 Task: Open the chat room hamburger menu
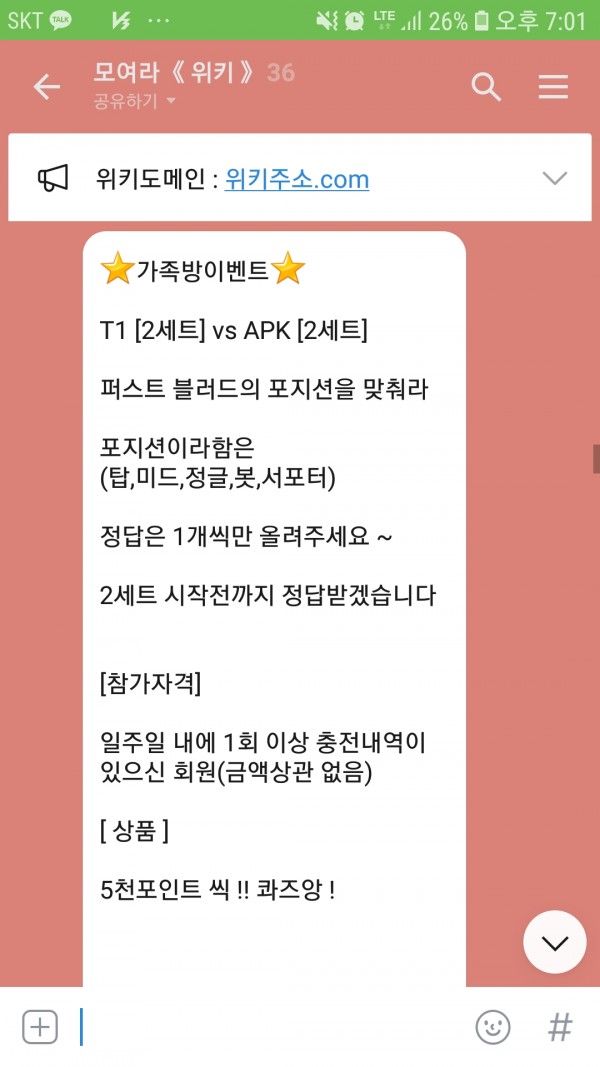tap(553, 87)
